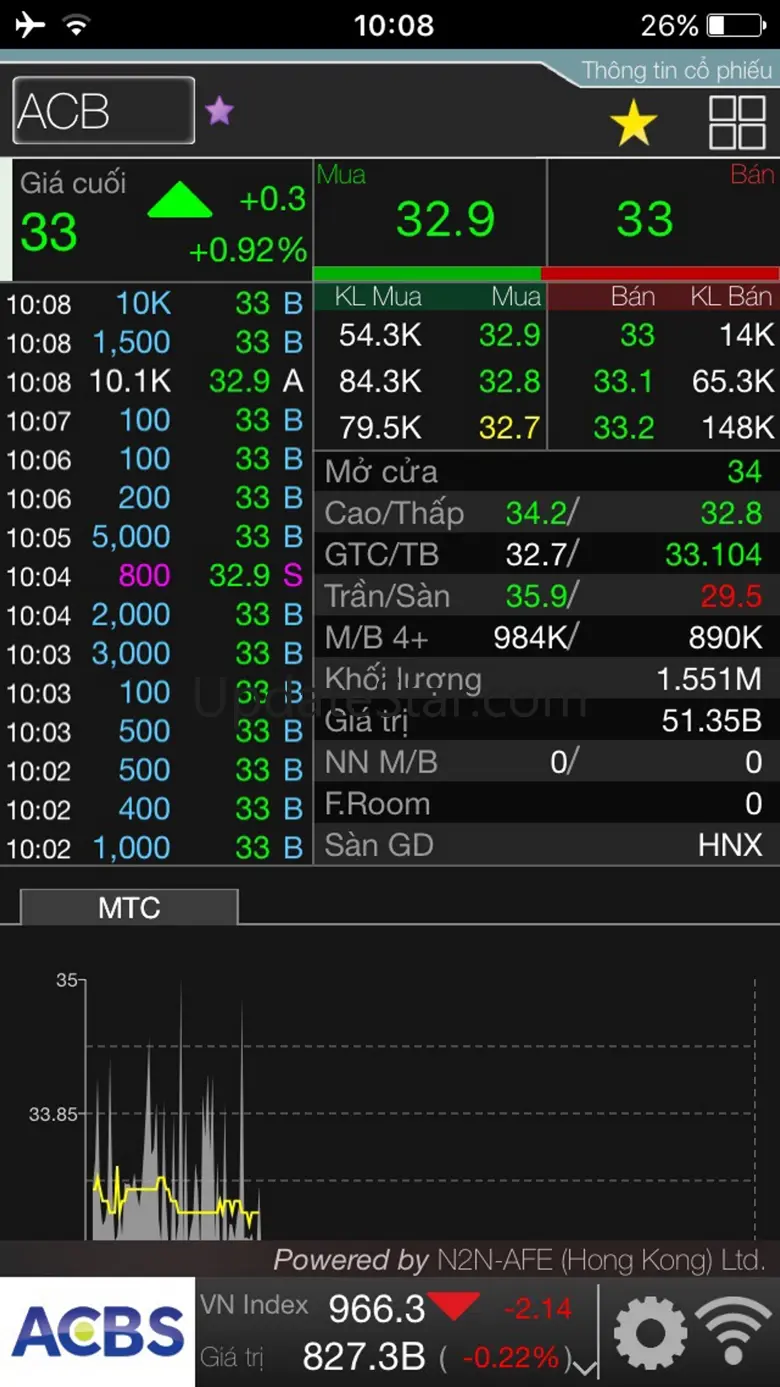Select the MTC chart tab
This screenshot has width=780, height=1387.
129,907
